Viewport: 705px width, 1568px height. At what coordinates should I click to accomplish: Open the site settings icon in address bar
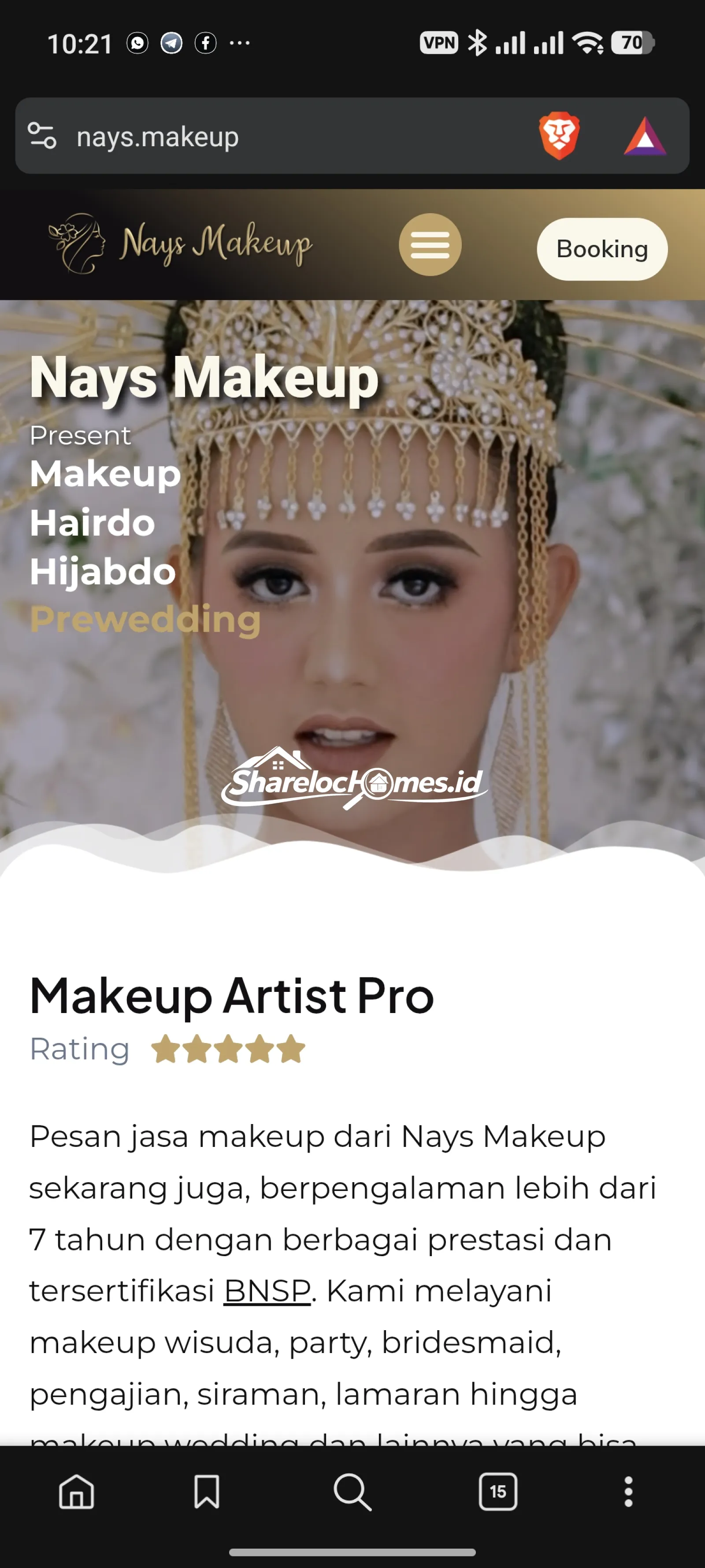tap(43, 136)
